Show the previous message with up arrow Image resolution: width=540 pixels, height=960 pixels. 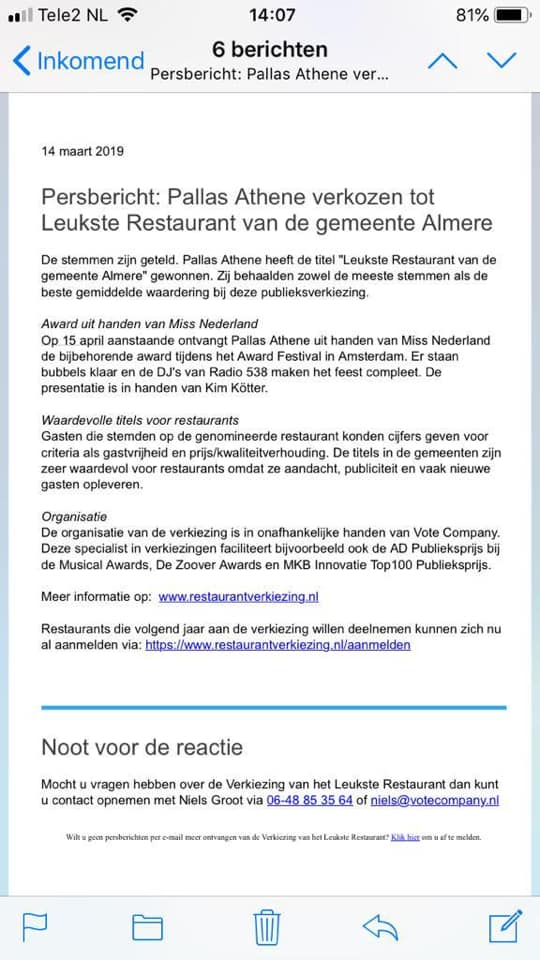click(442, 60)
